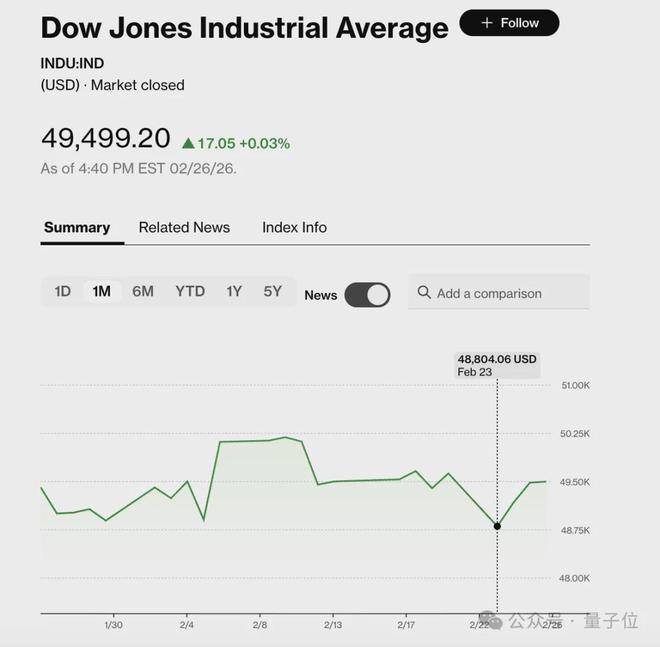Viewport: 660px width, 647px height.
Task: Tap the Add a comparison field
Action: coord(499,293)
